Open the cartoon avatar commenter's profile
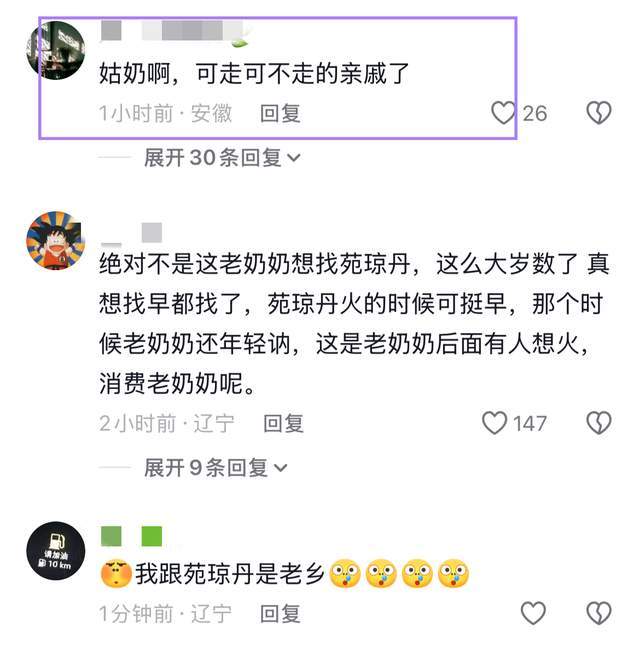 55,241
